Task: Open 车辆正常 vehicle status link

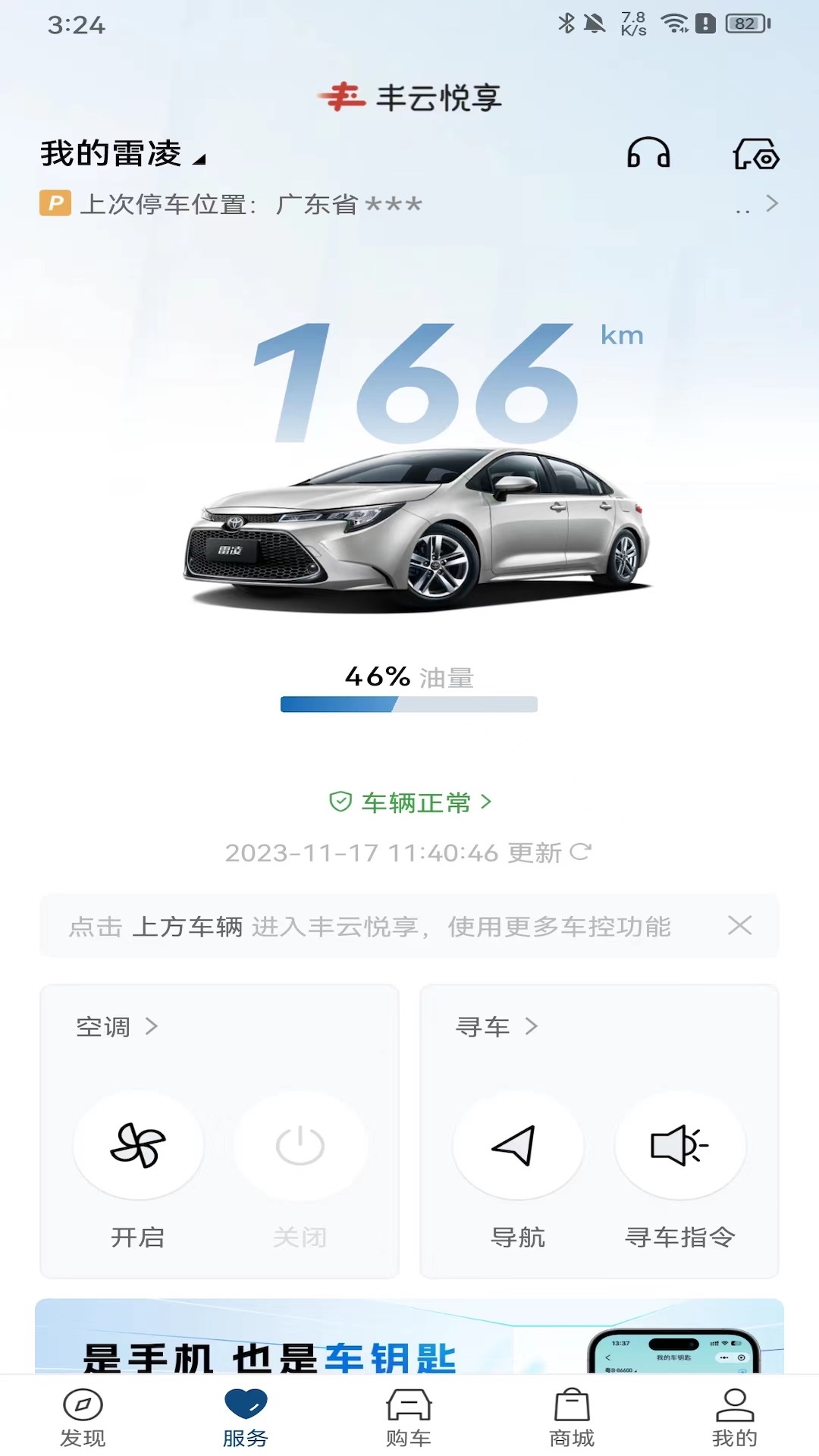Action: [x=410, y=802]
